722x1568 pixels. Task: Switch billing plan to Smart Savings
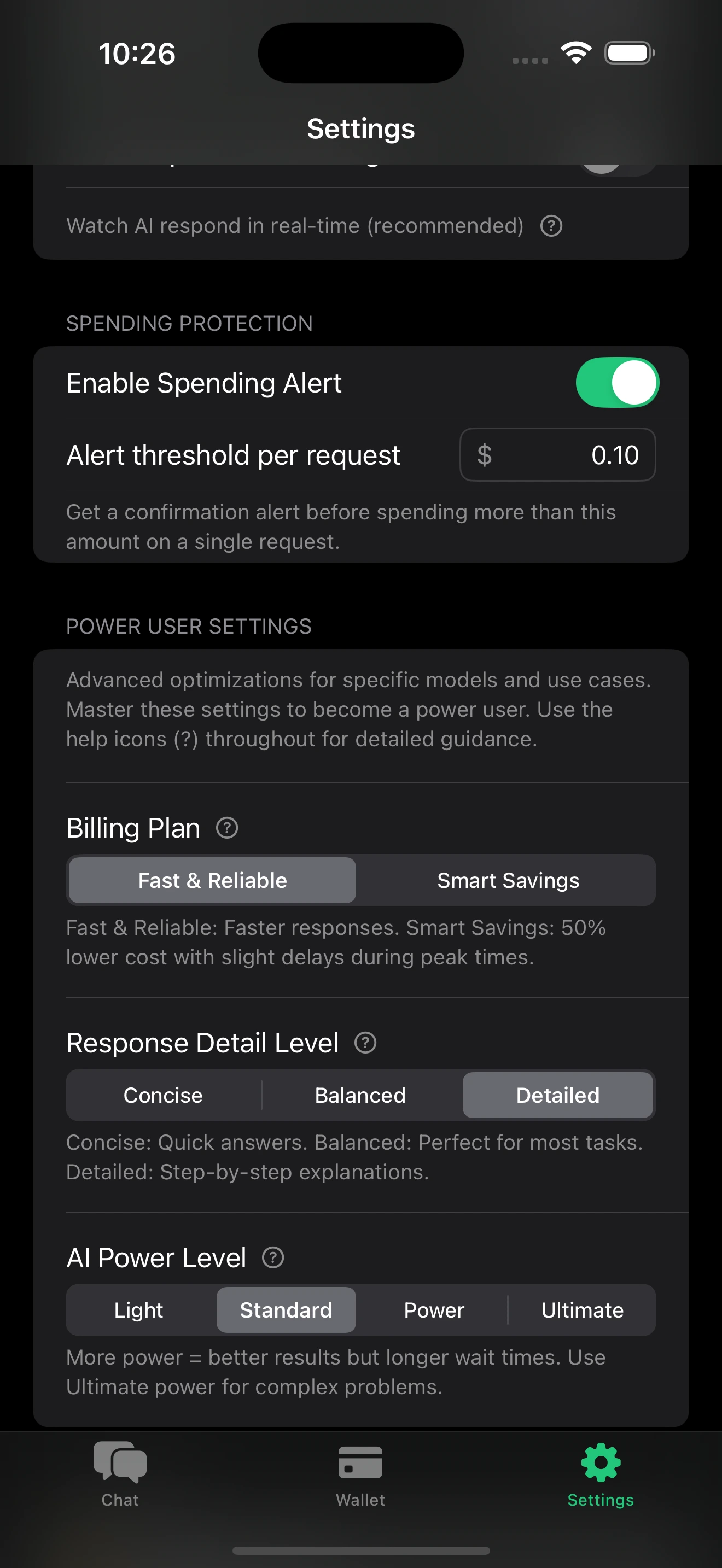coord(508,880)
